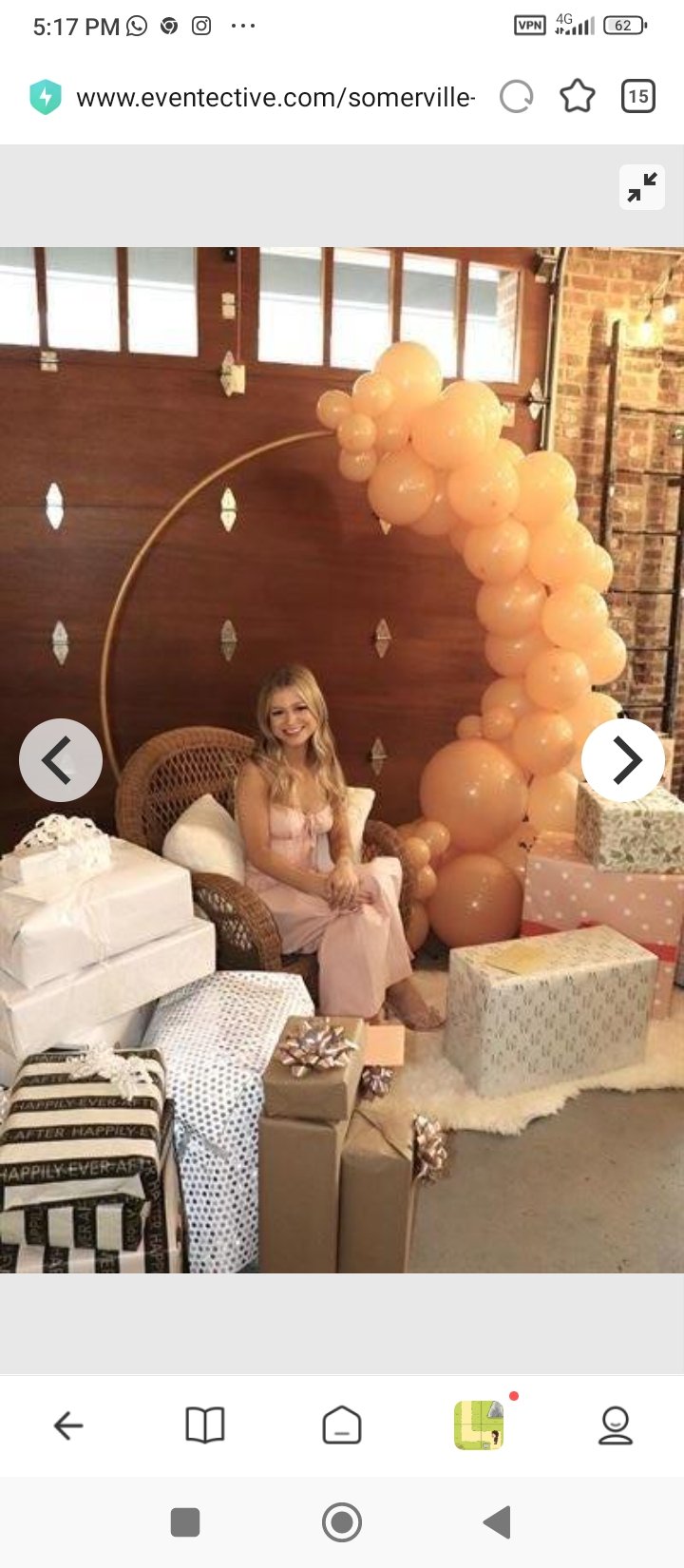Open the shield security icon
Viewport: 684px width, 1568px height.
point(46,97)
